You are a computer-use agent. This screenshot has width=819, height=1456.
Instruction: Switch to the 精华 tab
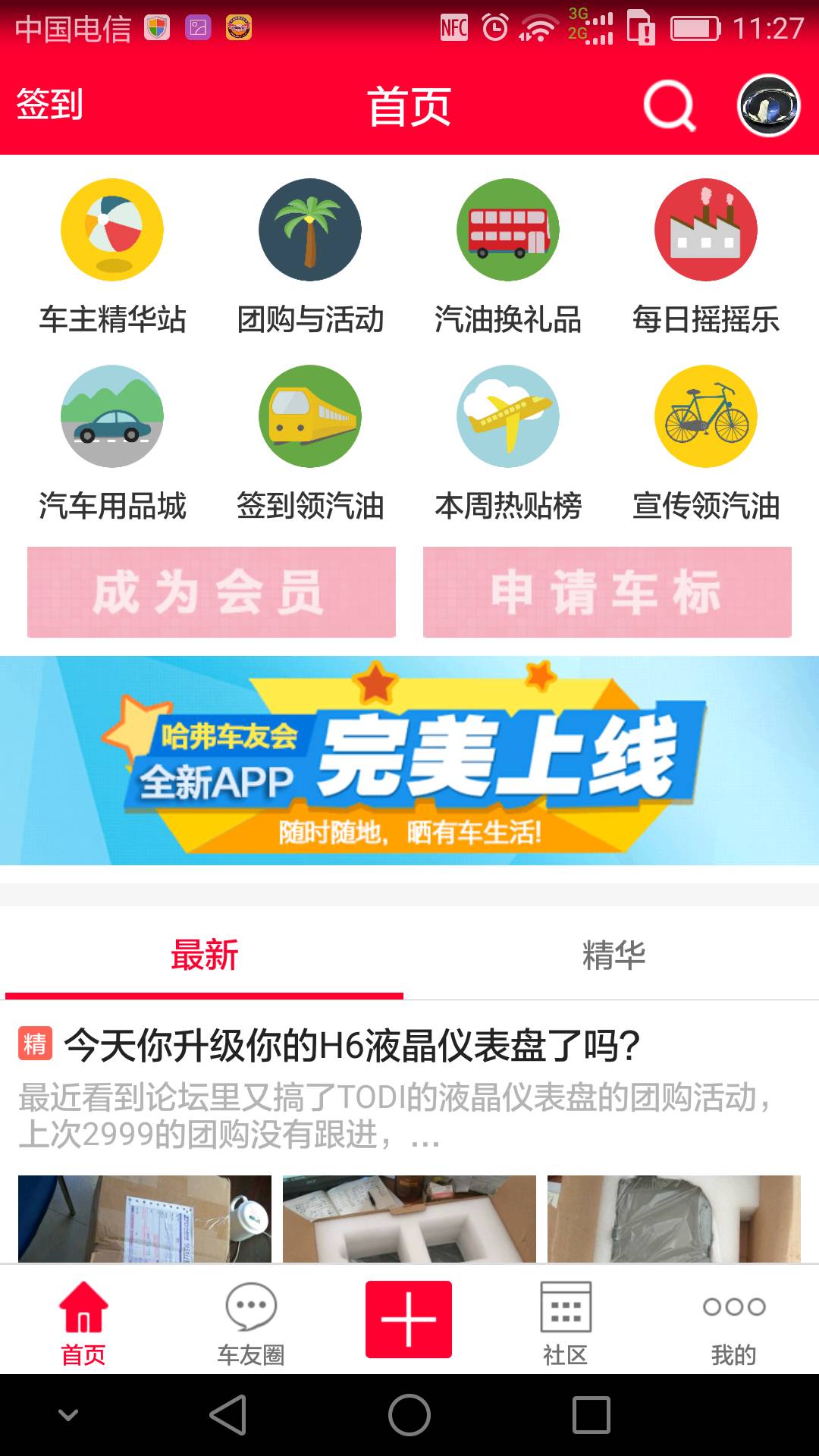click(x=614, y=957)
